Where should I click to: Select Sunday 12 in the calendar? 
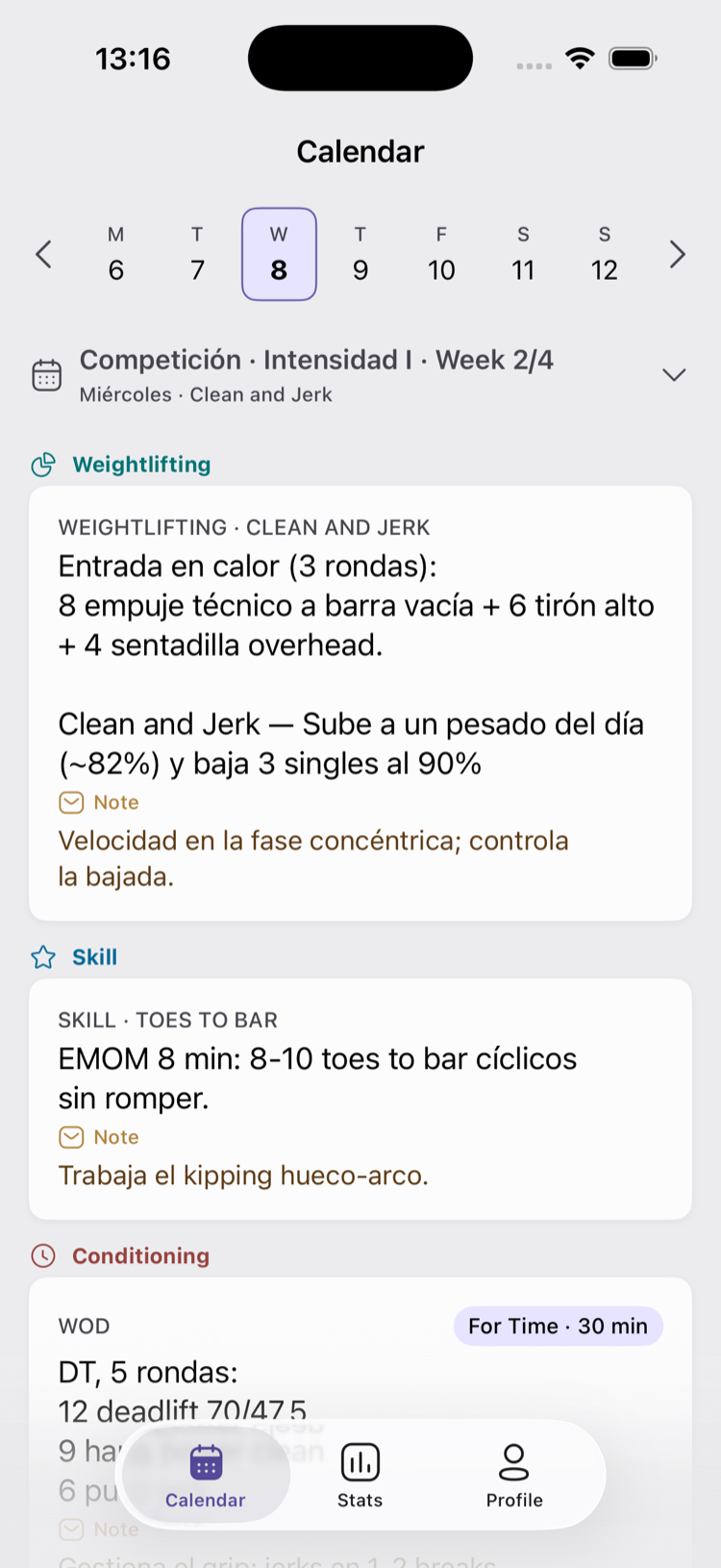click(605, 254)
